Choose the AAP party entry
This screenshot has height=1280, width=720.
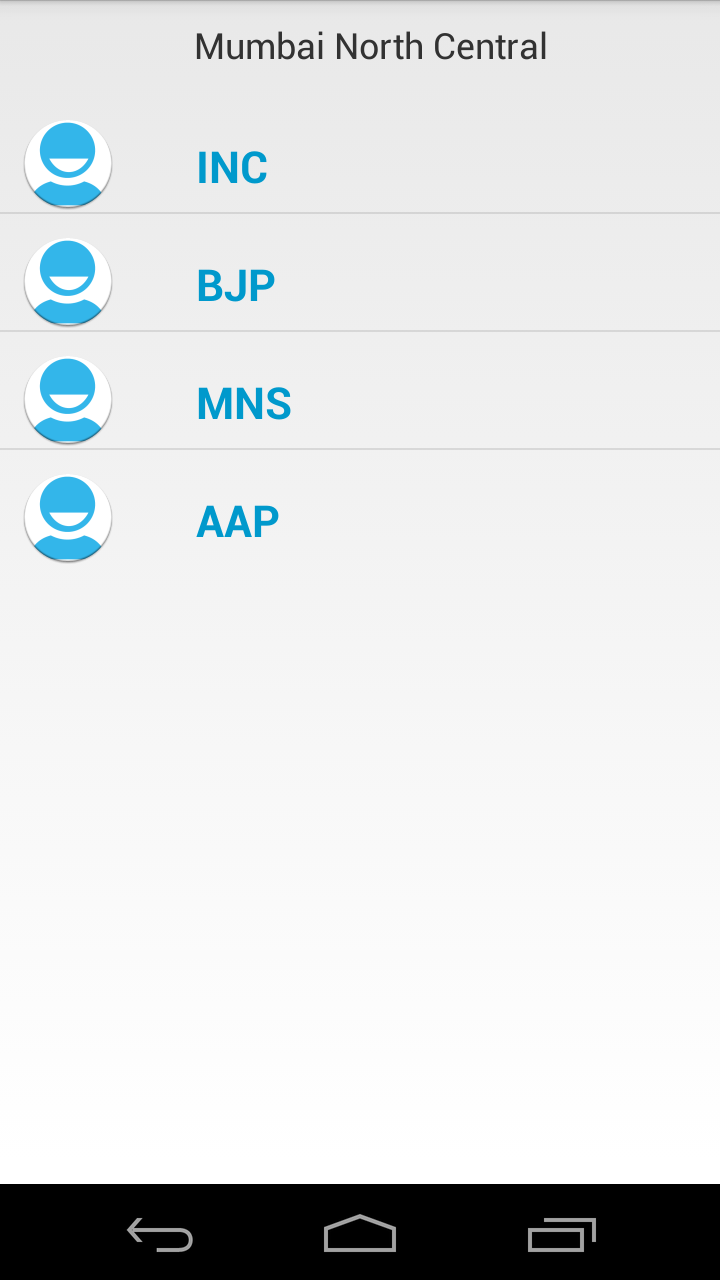point(360,520)
